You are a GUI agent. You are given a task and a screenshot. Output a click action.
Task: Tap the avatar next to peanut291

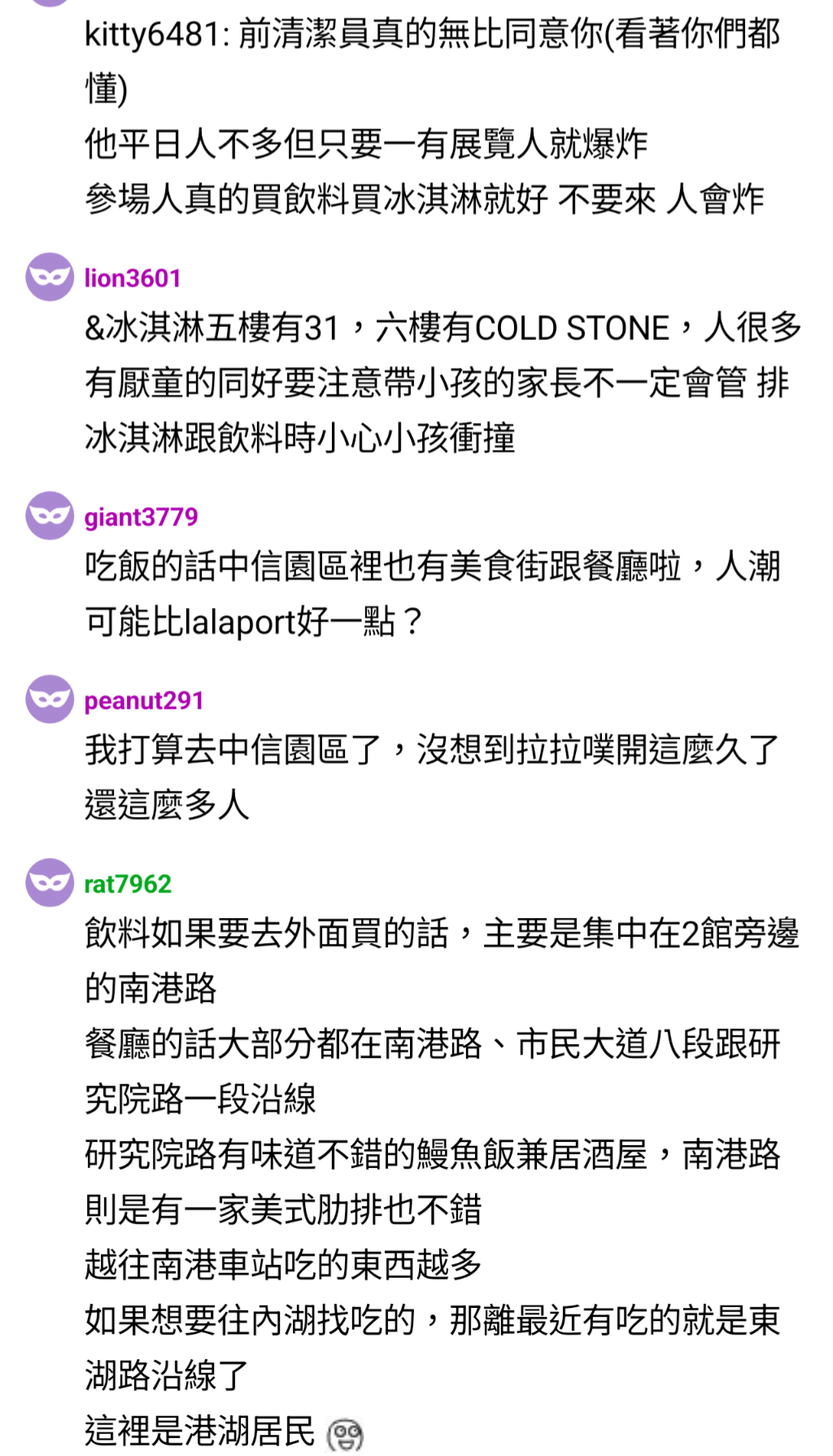(50, 699)
